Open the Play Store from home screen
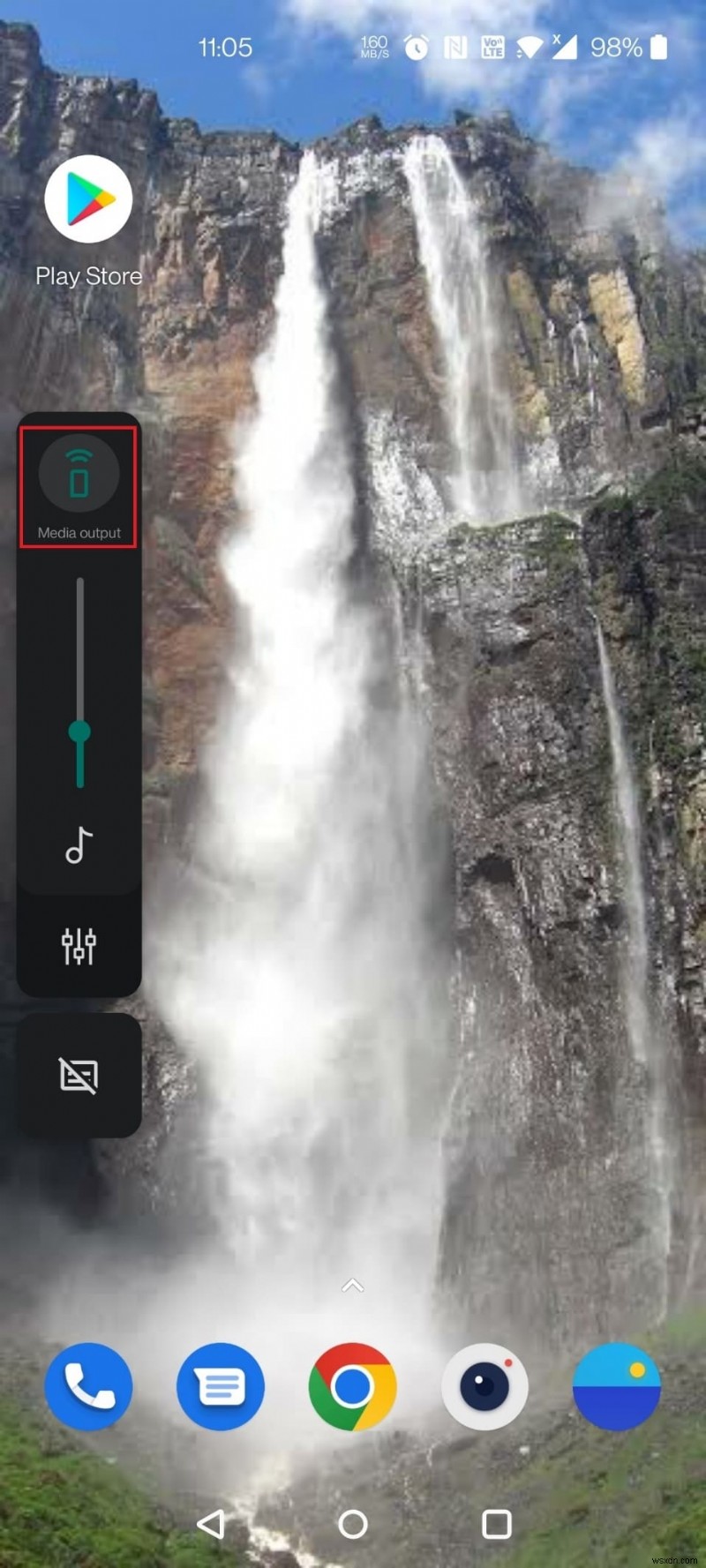The width and height of the screenshot is (706, 1568). pyautogui.click(x=87, y=198)
